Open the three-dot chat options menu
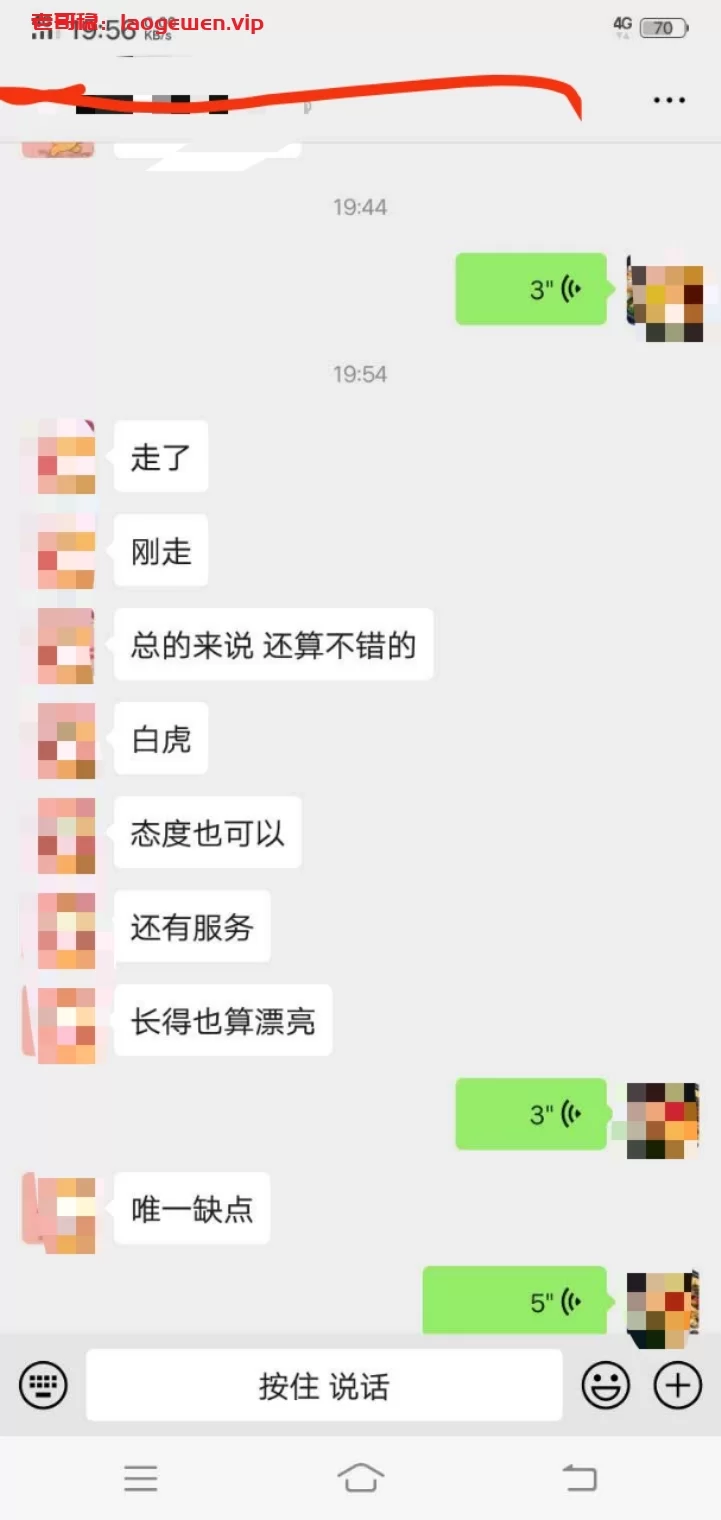Image resolution: width=721 pixels, height=1520 pixels. point(669,100)
